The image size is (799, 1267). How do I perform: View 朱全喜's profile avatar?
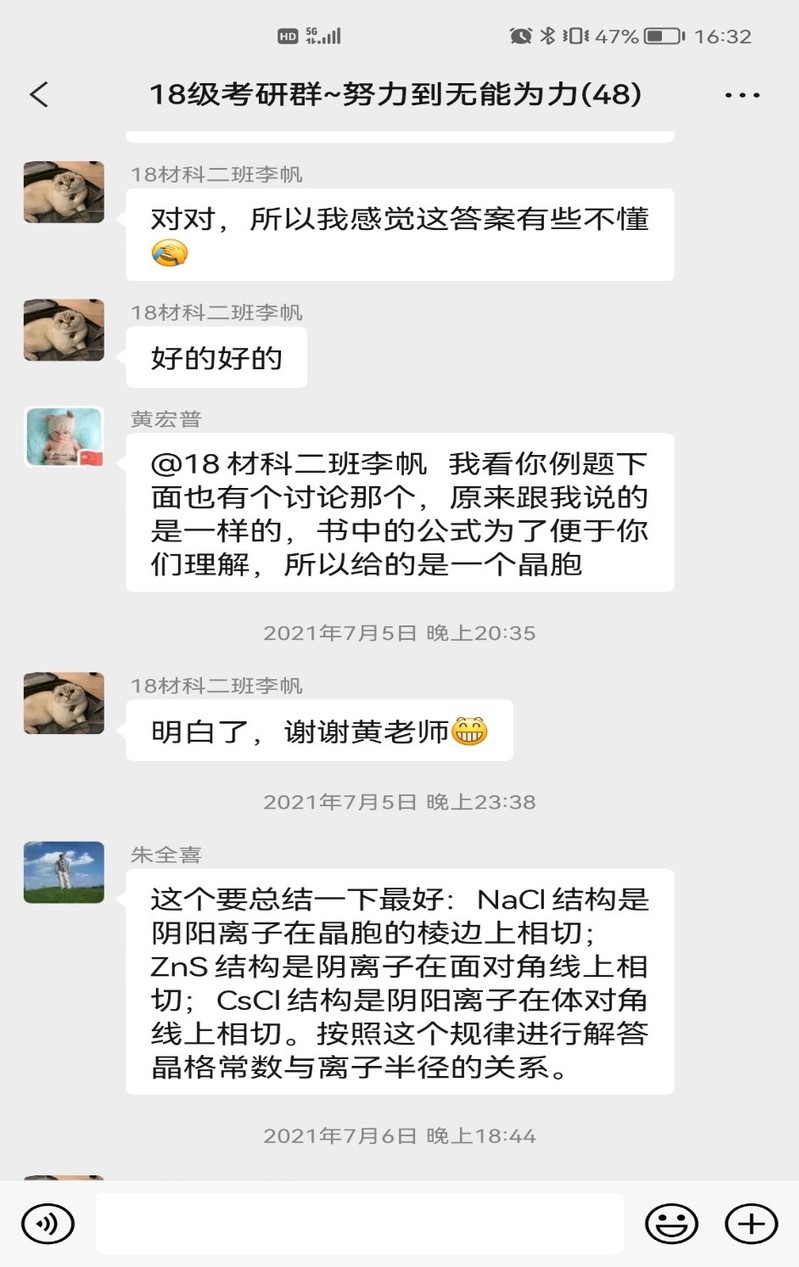[x=64, y=872]
